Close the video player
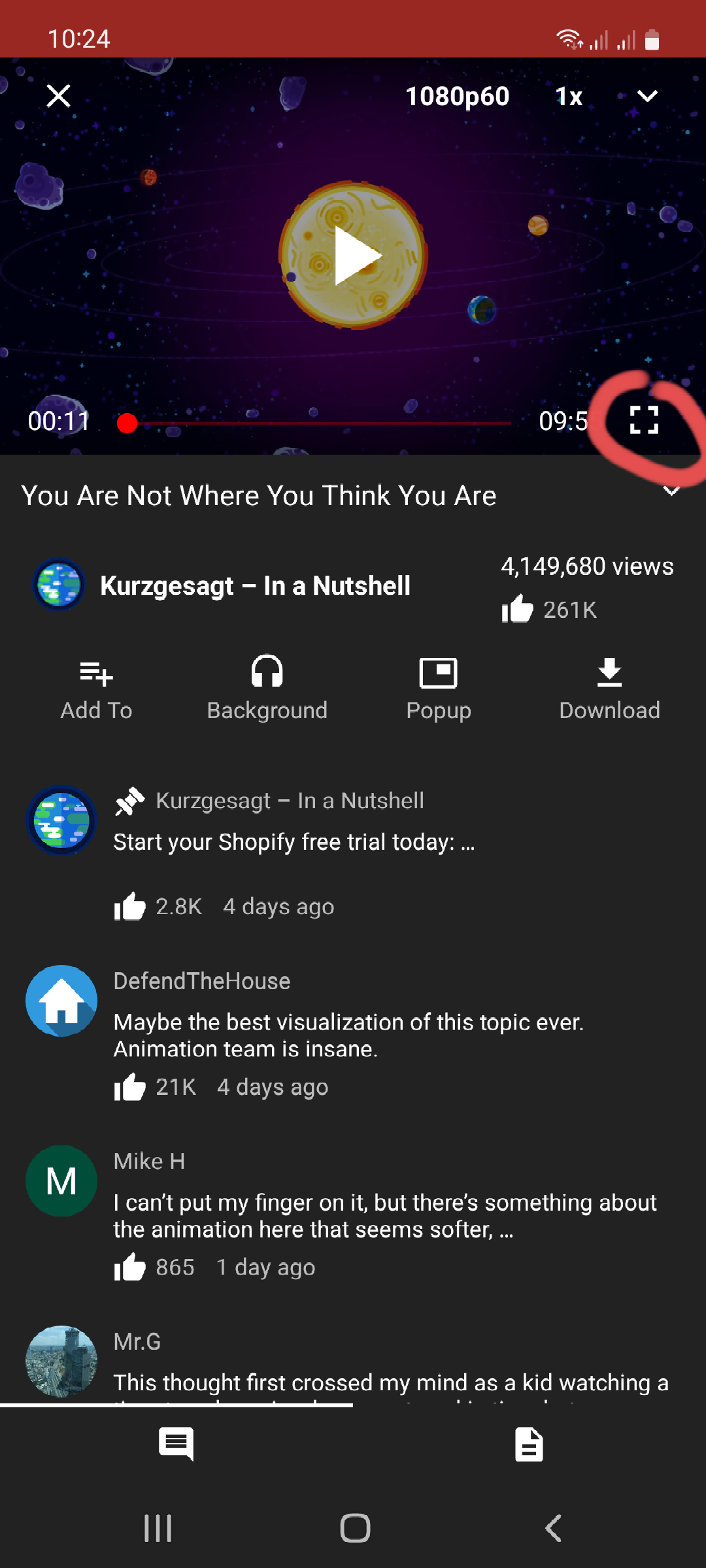This screenshot has height=1568, width=706. (59, 96)
